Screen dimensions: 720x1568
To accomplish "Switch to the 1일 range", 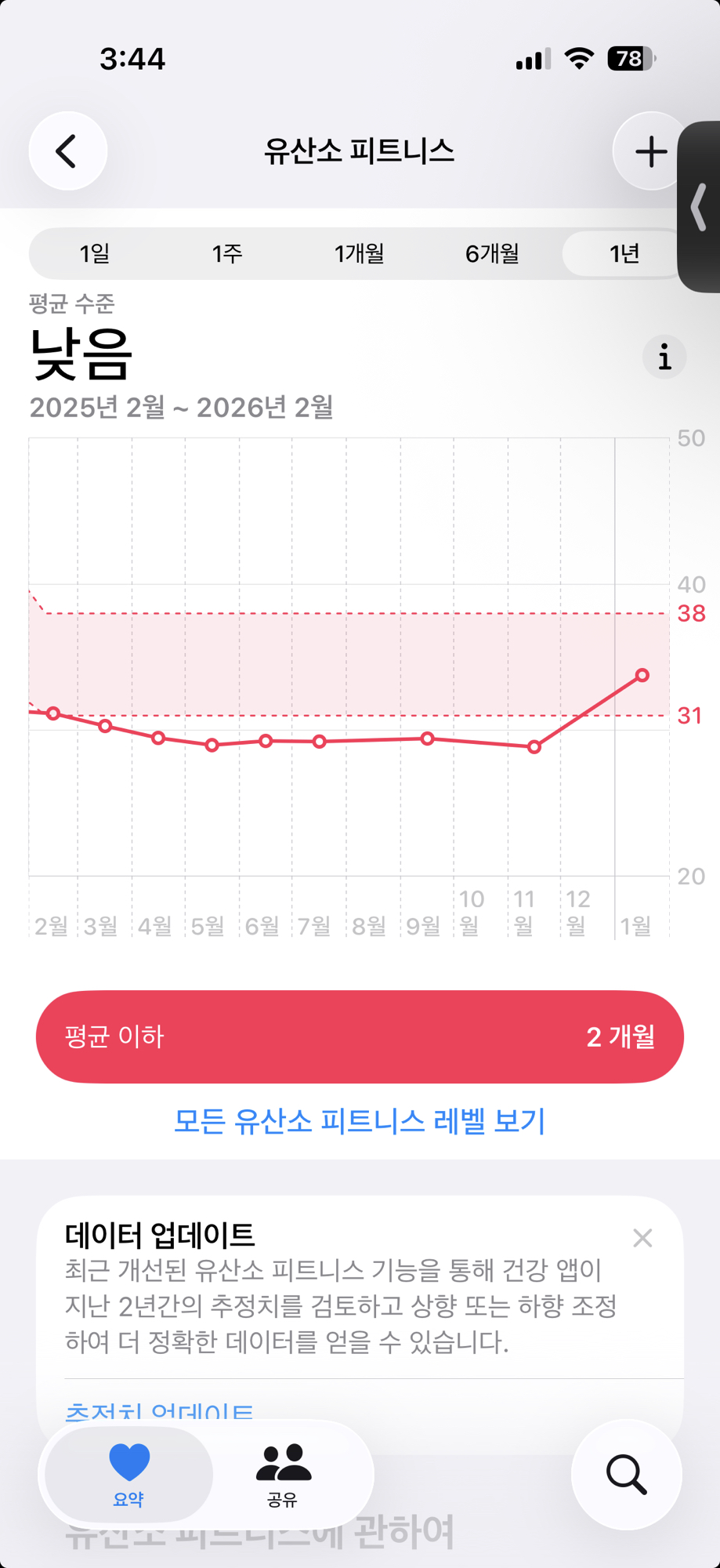I will click(x=95, y=253).
